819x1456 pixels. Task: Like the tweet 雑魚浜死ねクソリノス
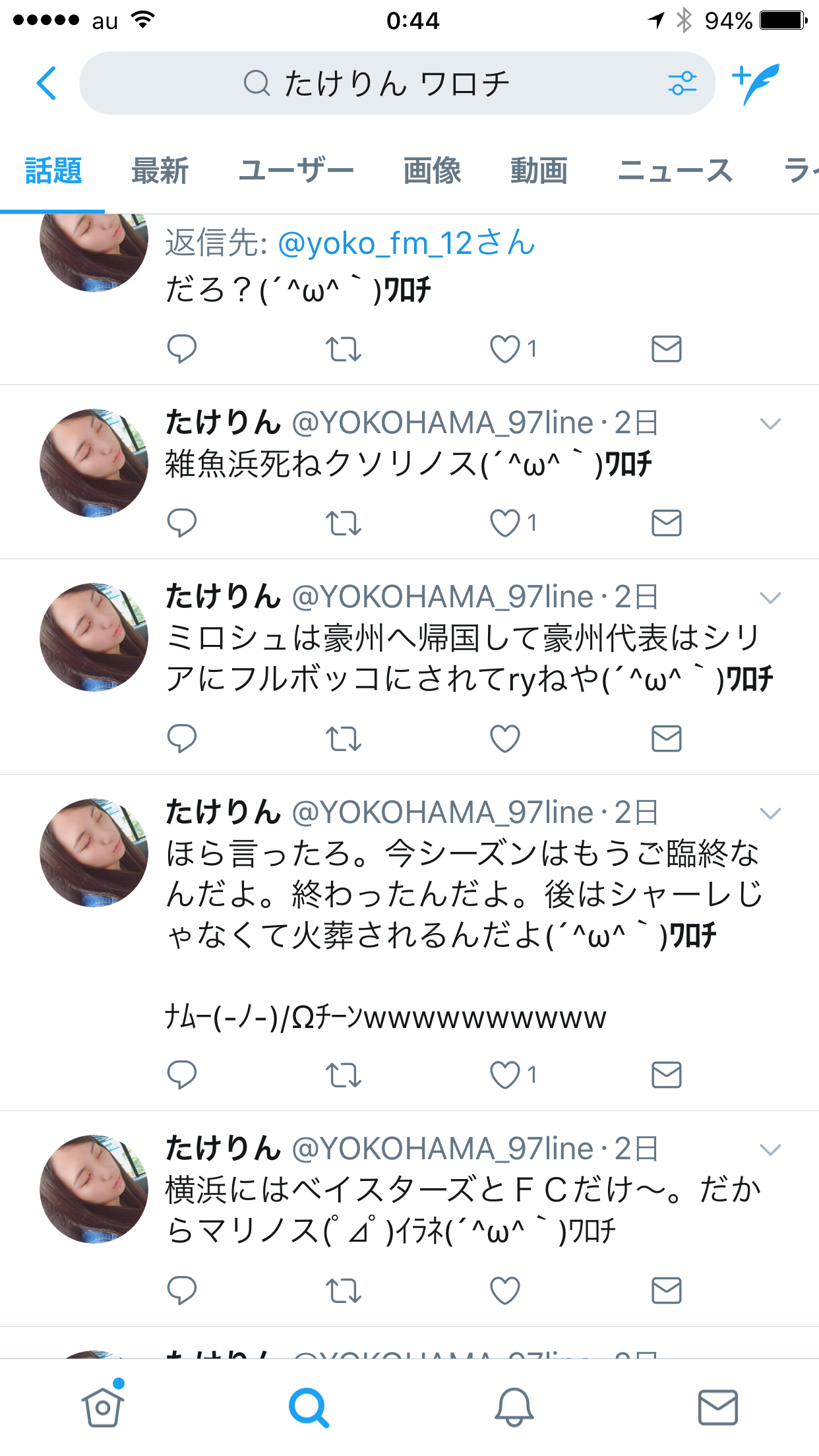pos(505,524)
